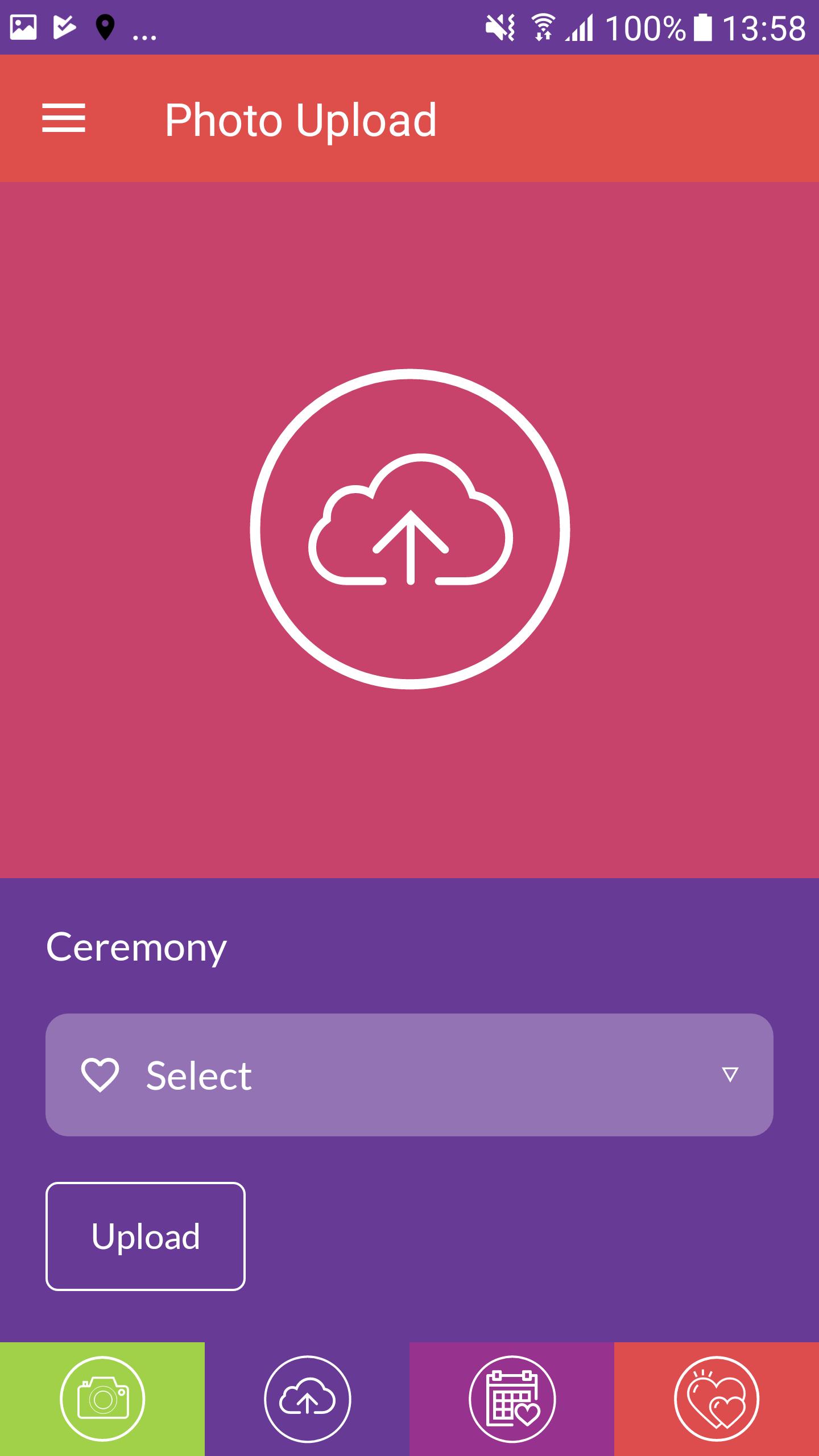The width and height of the screenshot is (819, 1456).
Task: Open the double hearts tab
Action: tap(717, 1399)
